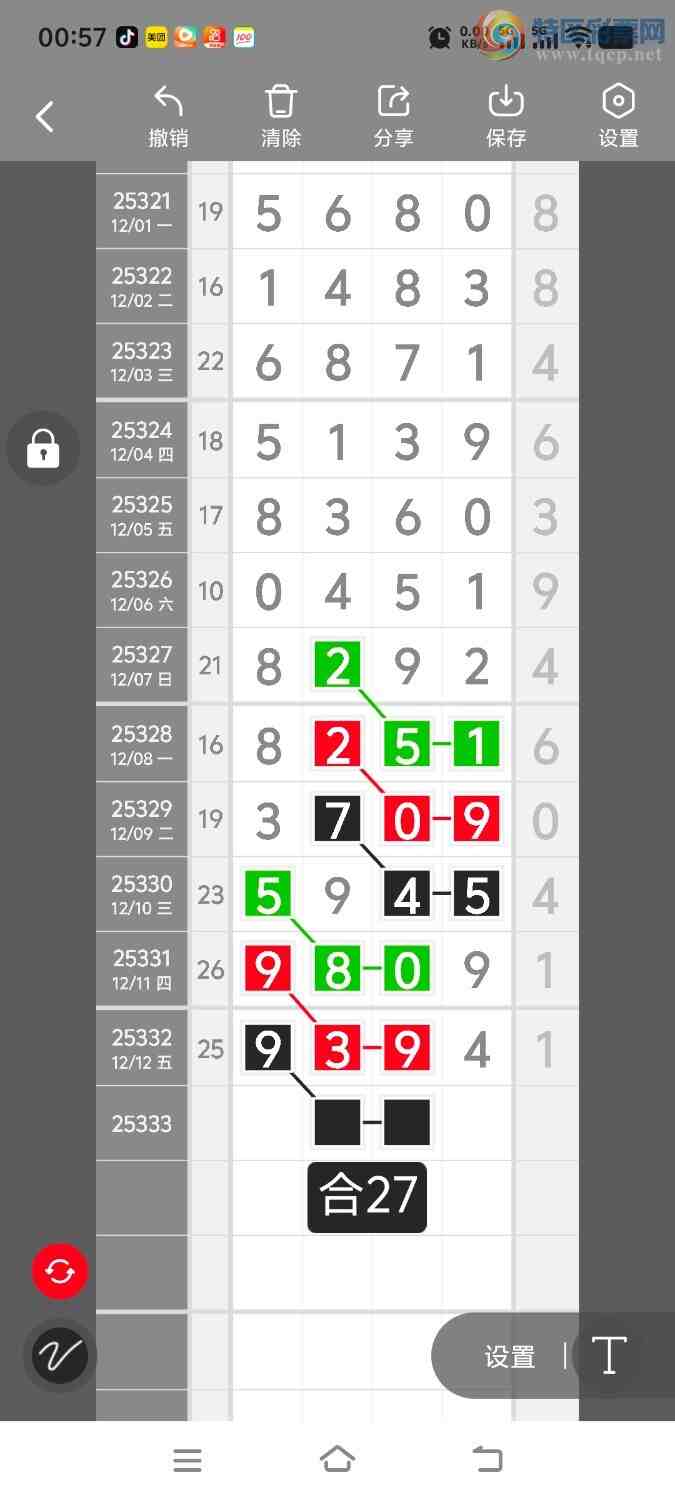Select the pen drawing tool

(x=60, y=1356)
